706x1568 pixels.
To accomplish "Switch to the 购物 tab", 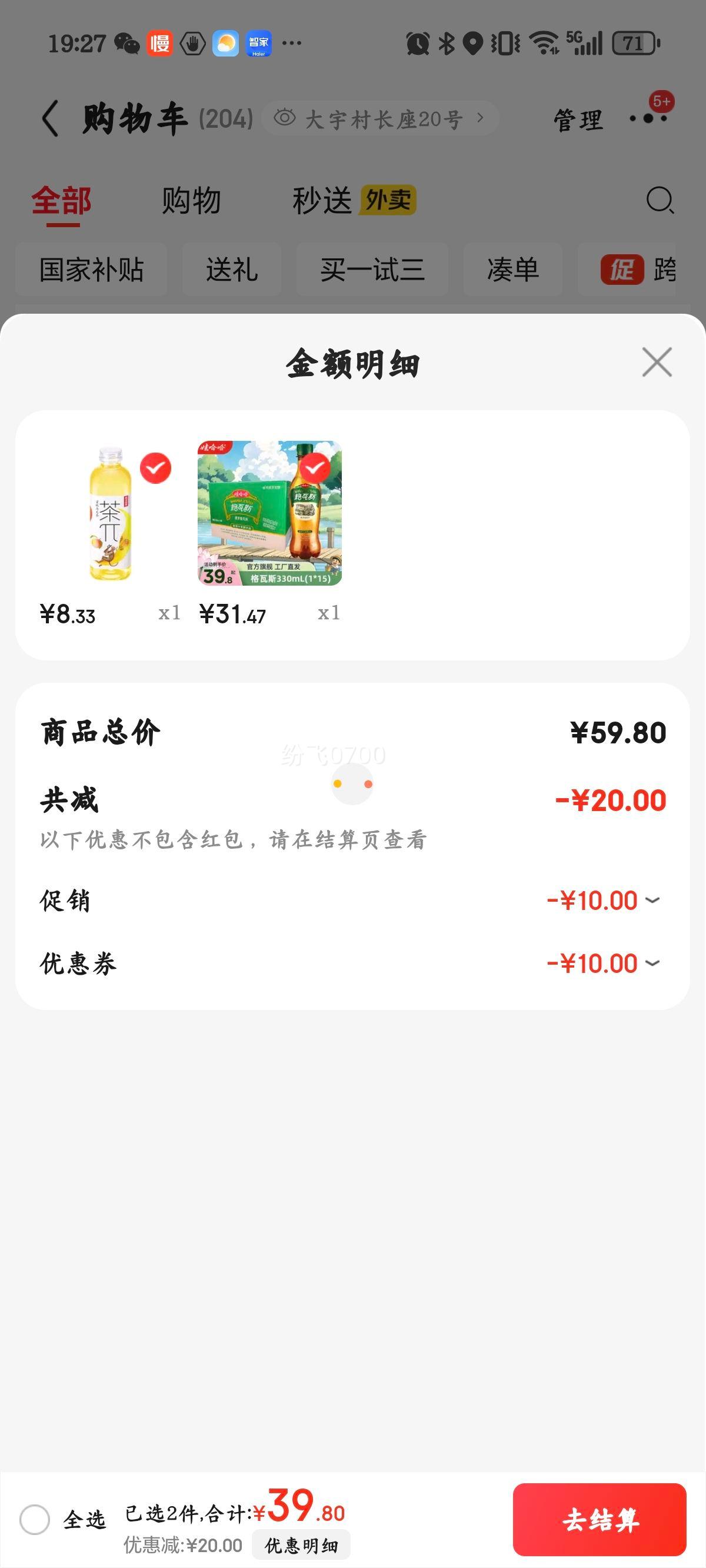I will [190, 201].
